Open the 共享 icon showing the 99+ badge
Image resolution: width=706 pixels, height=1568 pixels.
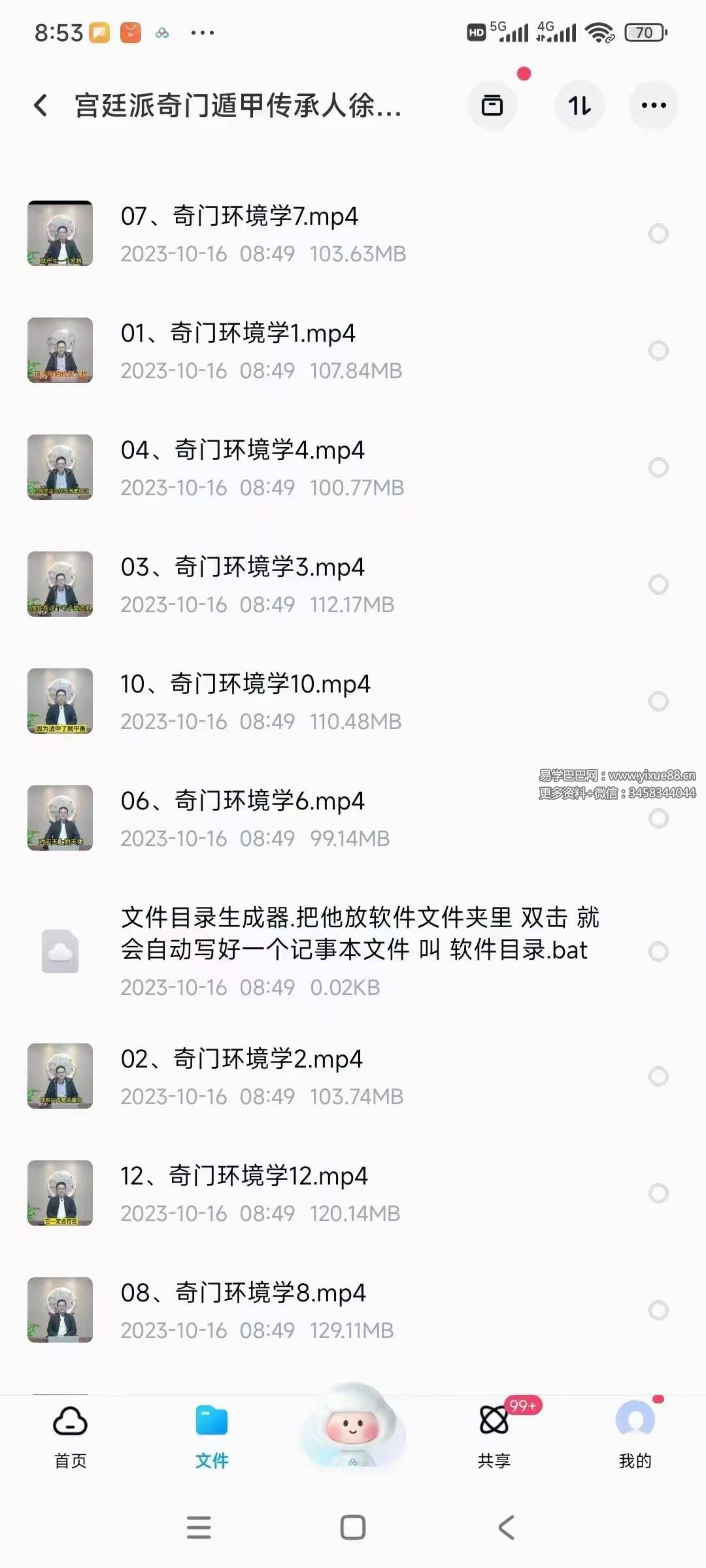click(x=494, y=1431)
